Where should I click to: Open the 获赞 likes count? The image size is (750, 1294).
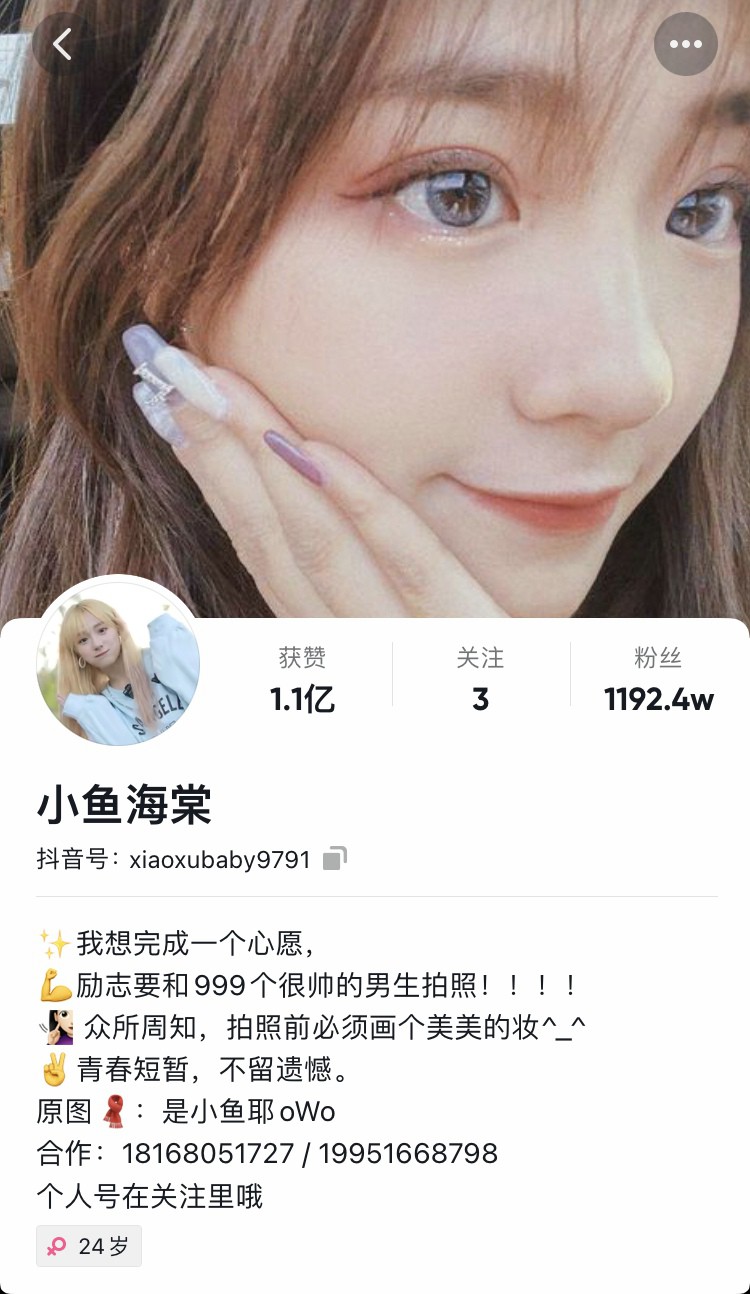(302, 679)
